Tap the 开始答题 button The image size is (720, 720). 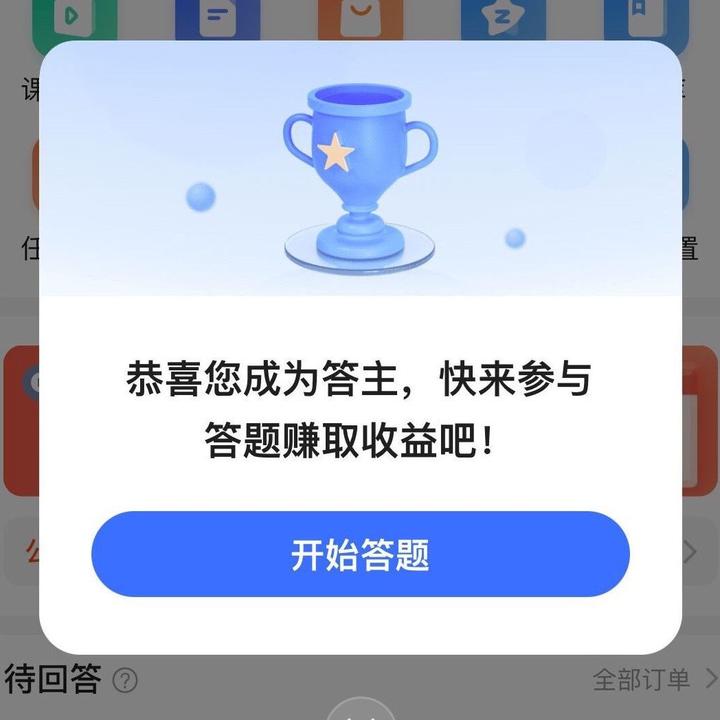360,554
